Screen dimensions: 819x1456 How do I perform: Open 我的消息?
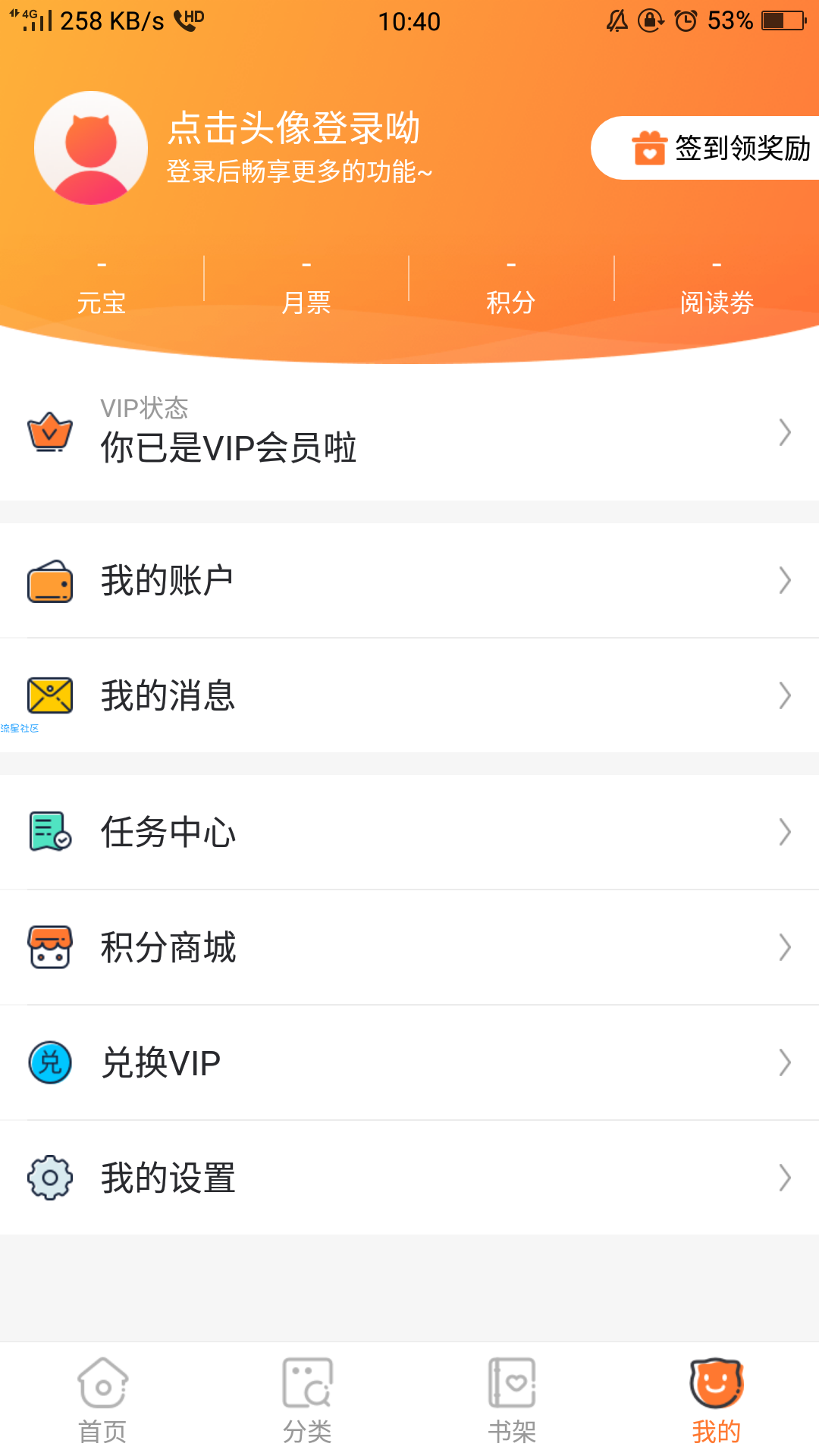tap(409, 695)
